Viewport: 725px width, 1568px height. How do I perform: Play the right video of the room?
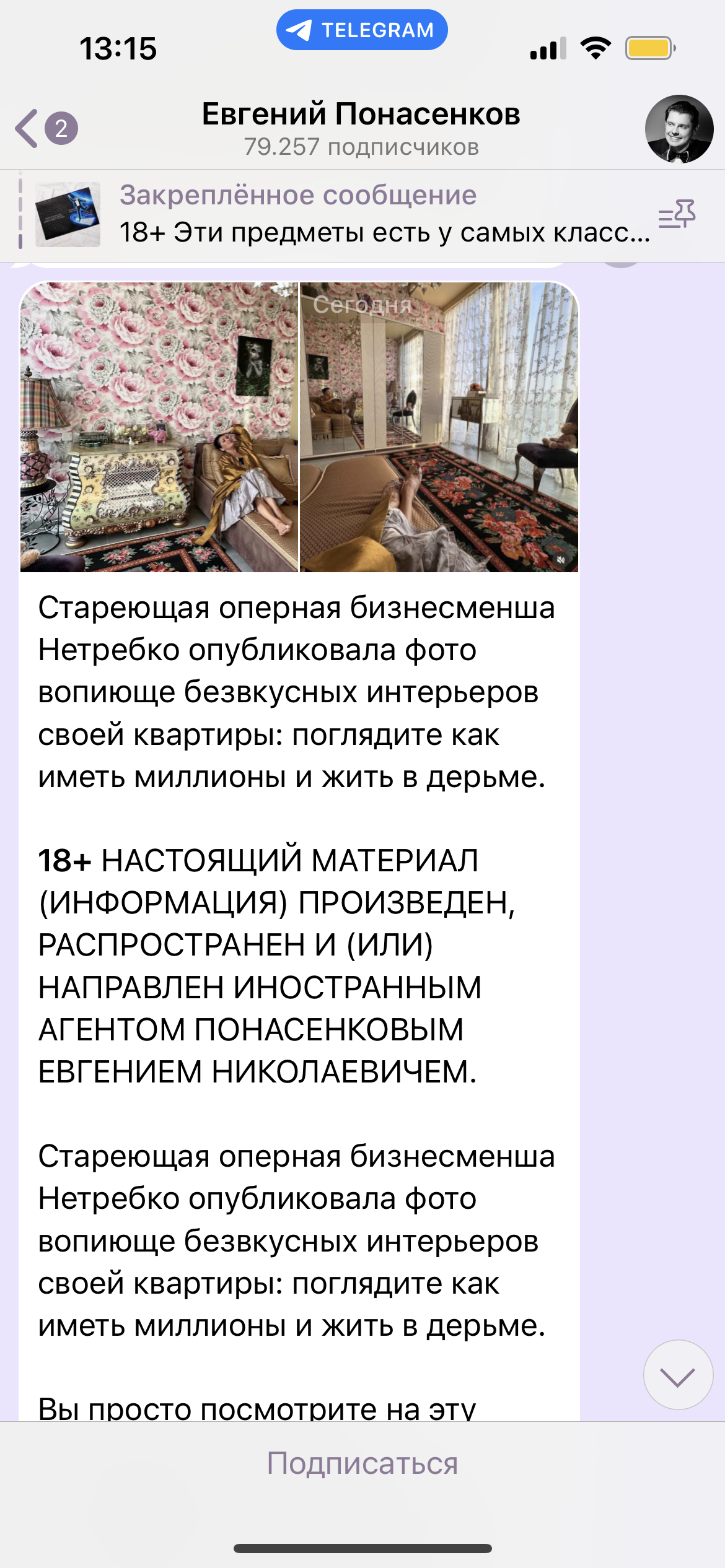[439, 427]
